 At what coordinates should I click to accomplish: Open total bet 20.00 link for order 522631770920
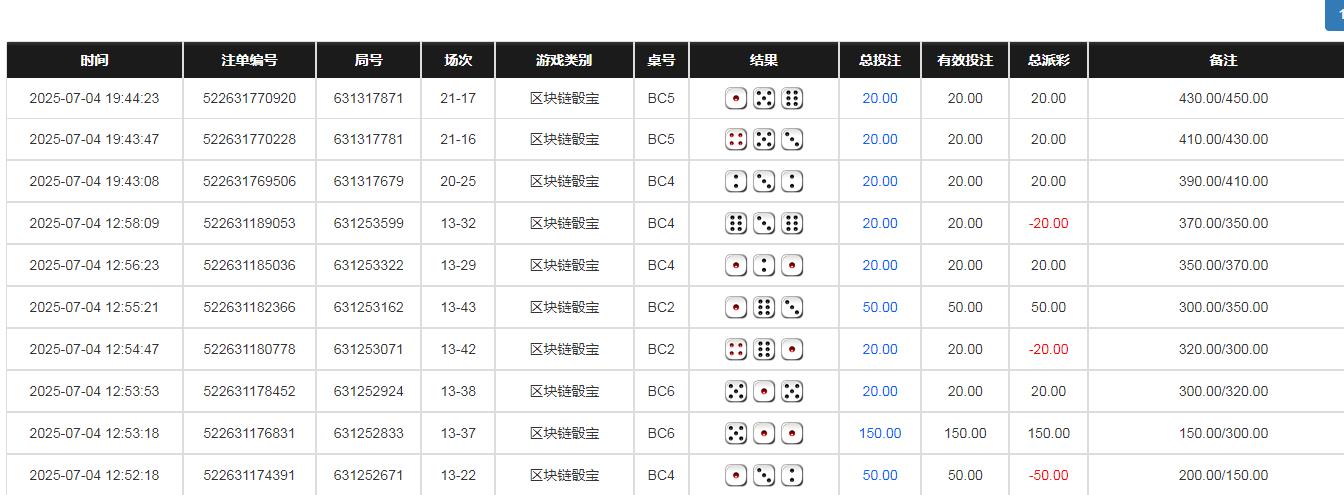click(880, 98)
